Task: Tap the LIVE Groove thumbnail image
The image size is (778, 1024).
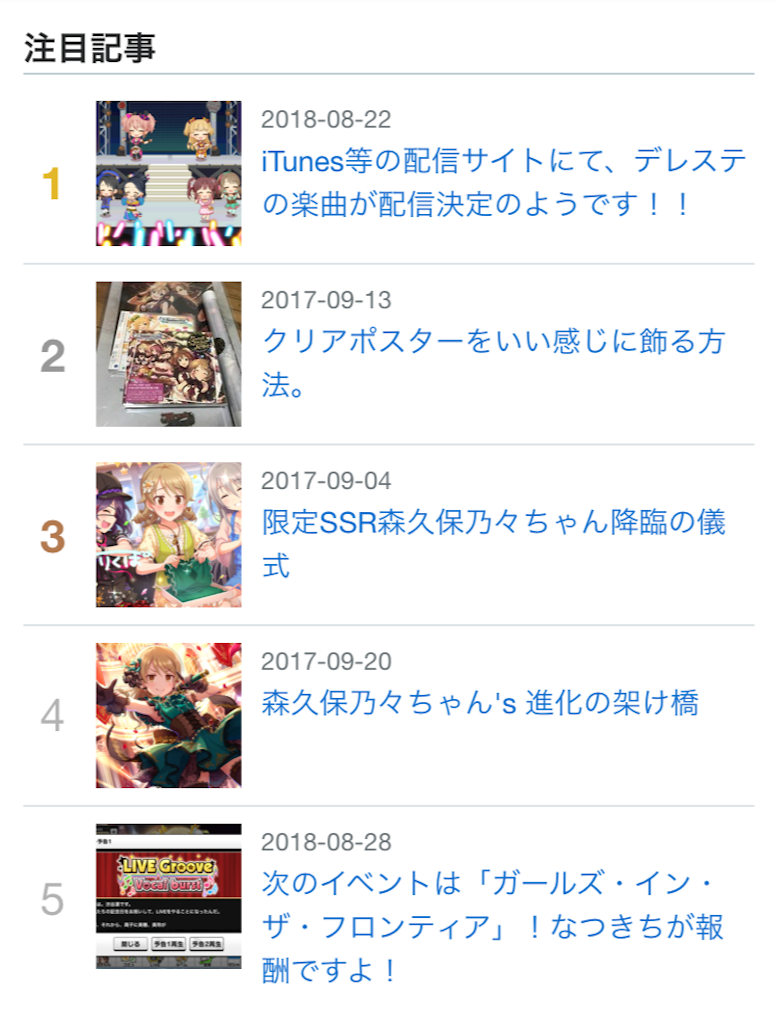Action: [x=168, y=896]
